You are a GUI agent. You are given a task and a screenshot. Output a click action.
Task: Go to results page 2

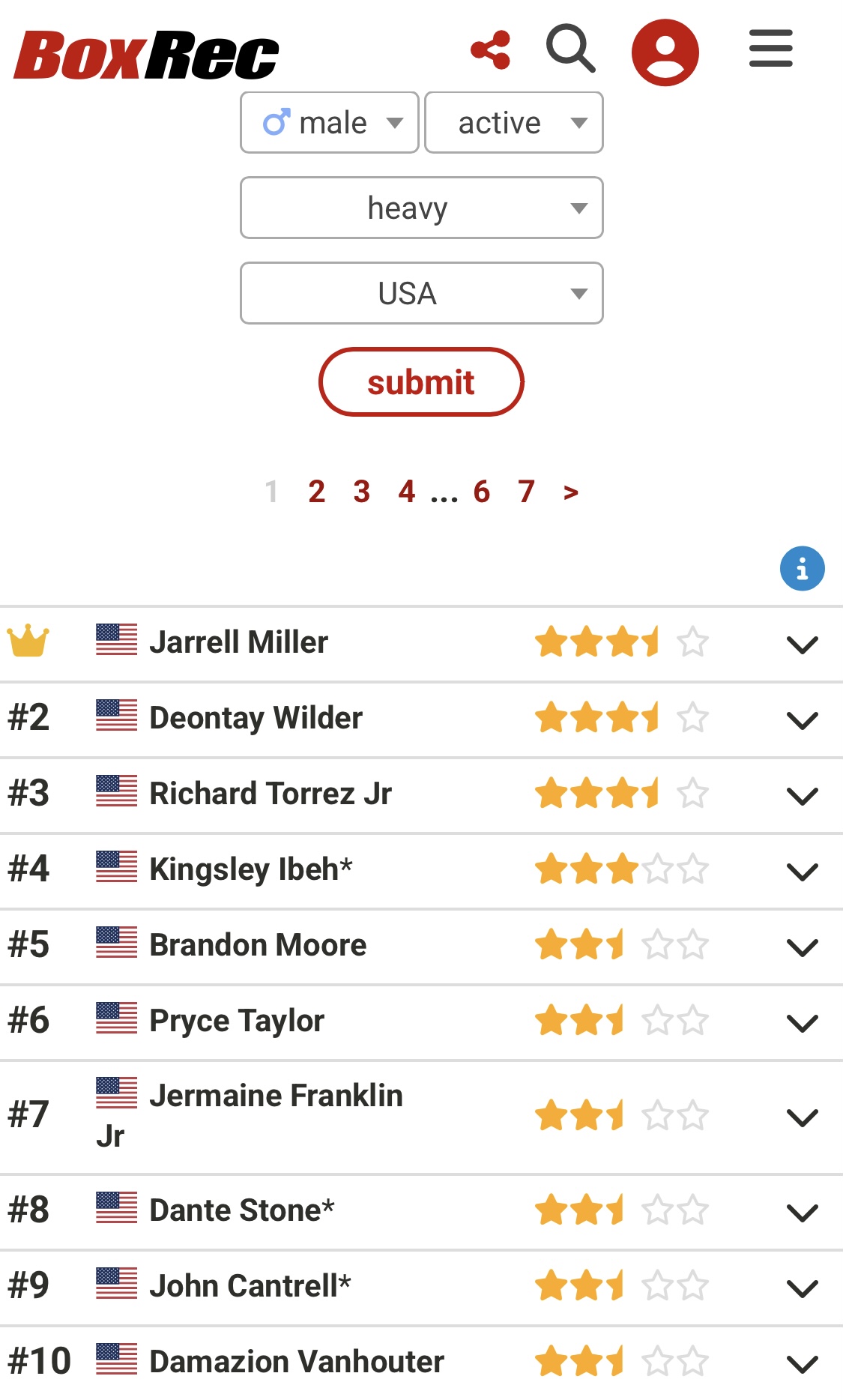[317, 492]
